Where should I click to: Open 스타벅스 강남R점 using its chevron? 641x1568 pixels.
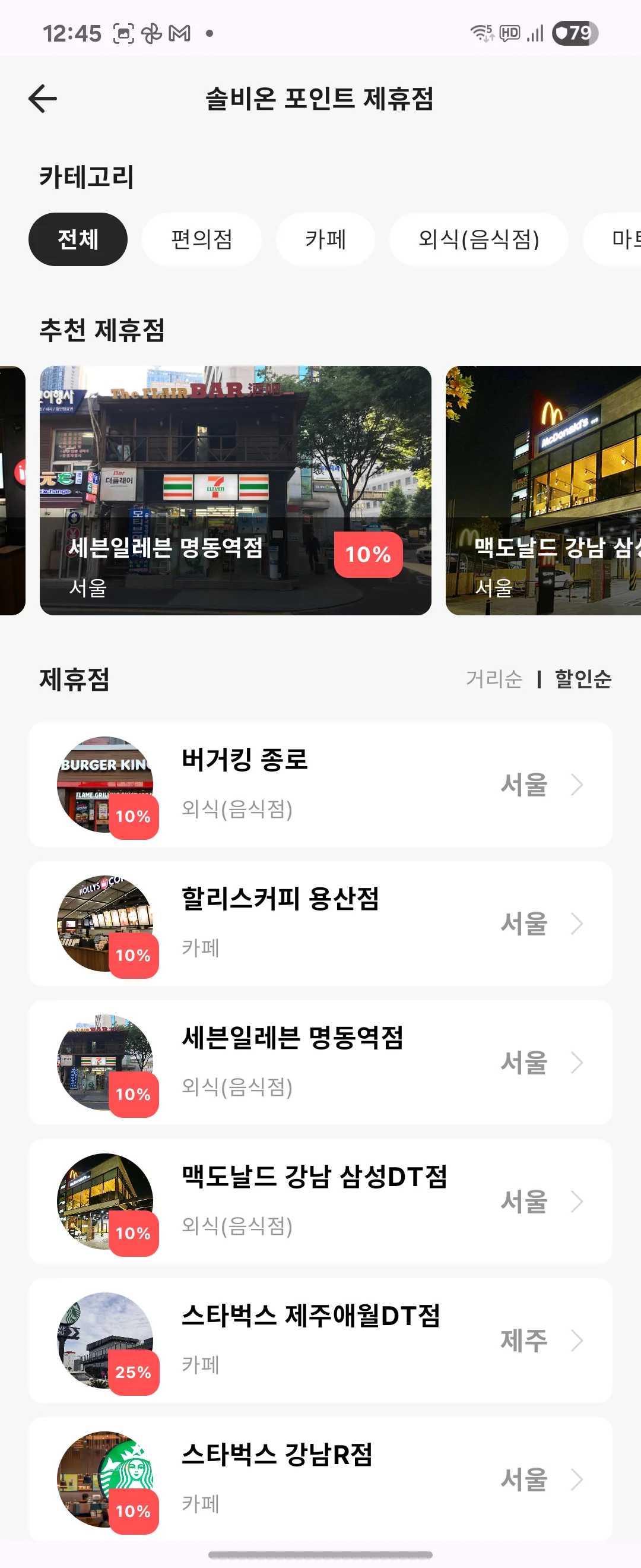point(576,1479)
